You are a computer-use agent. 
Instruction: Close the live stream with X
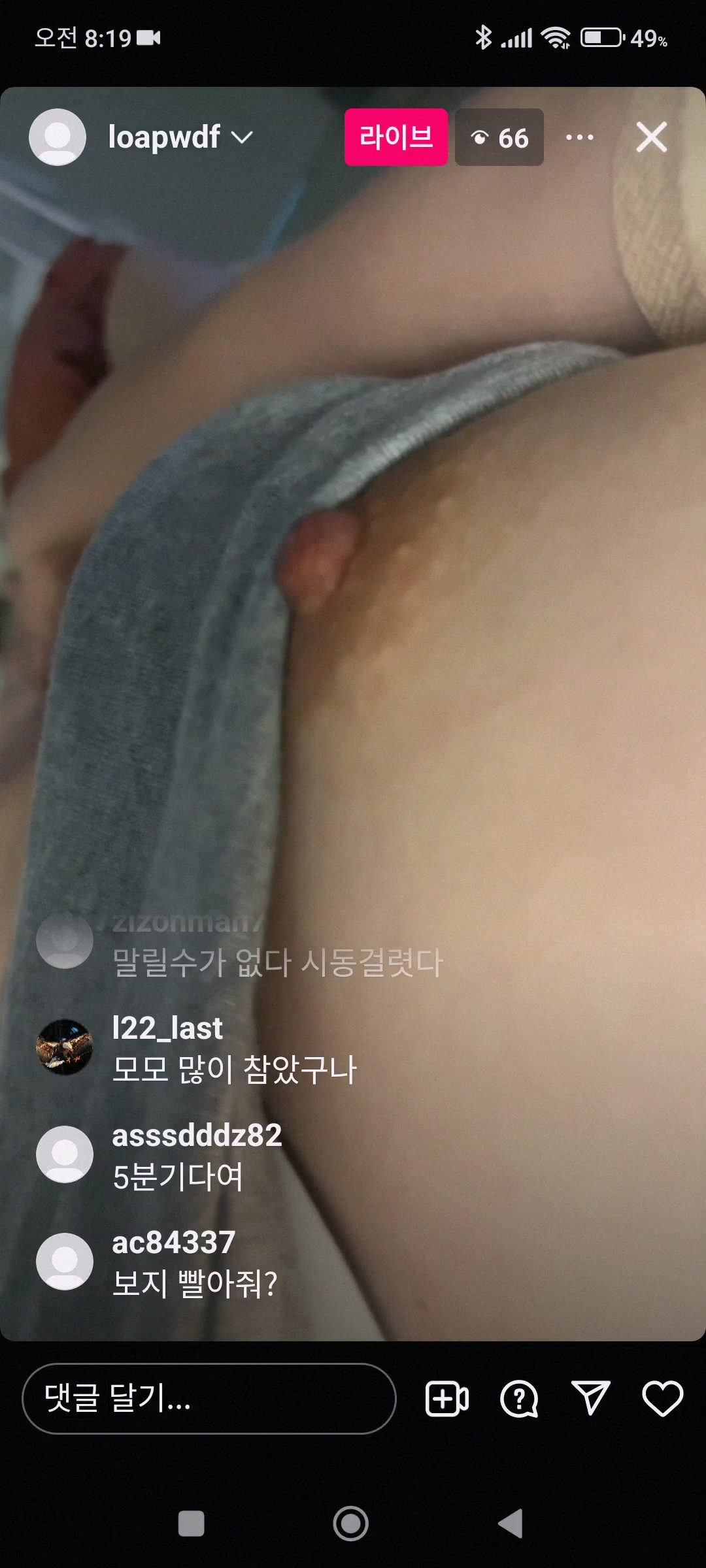651,137
